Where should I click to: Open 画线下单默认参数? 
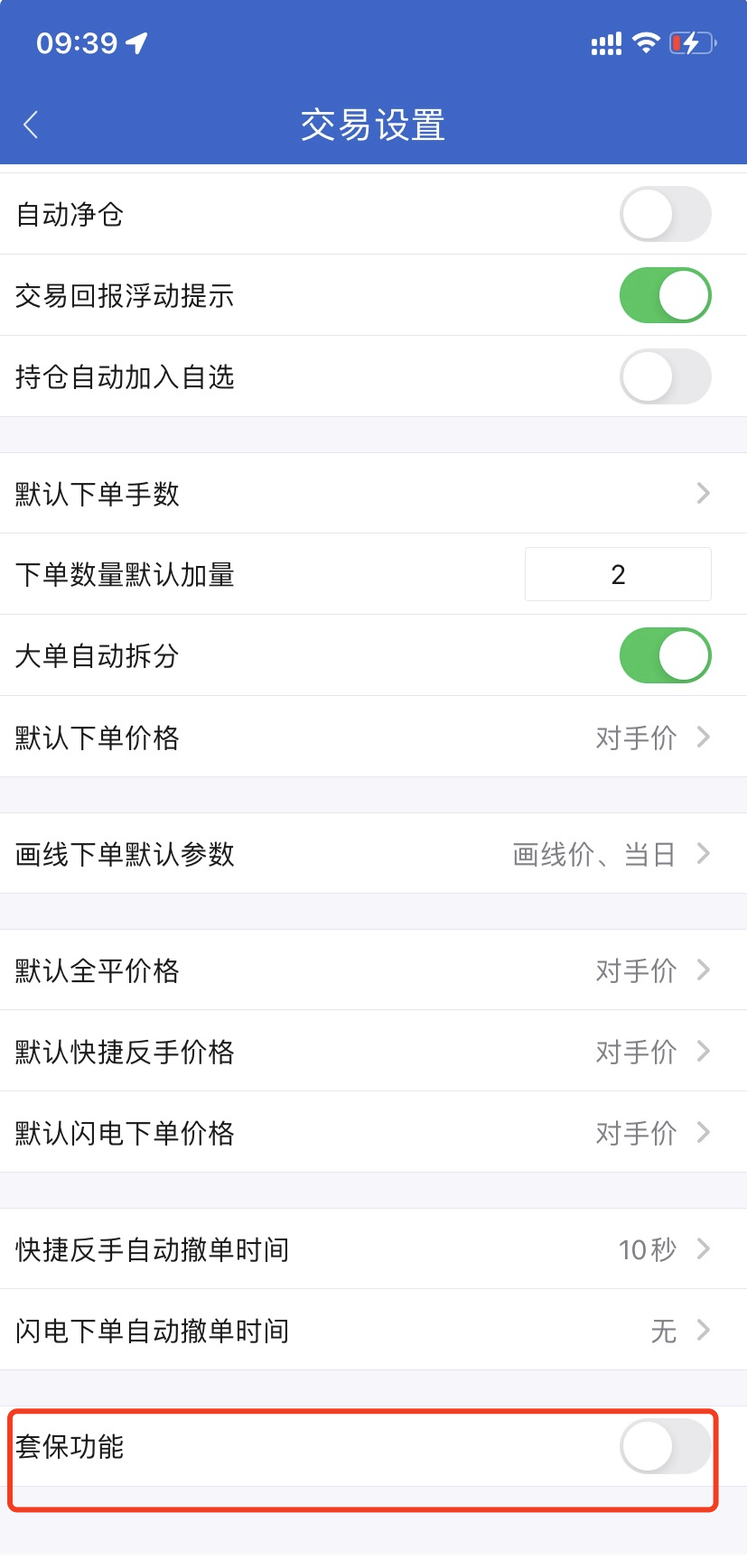click(373, 853)
